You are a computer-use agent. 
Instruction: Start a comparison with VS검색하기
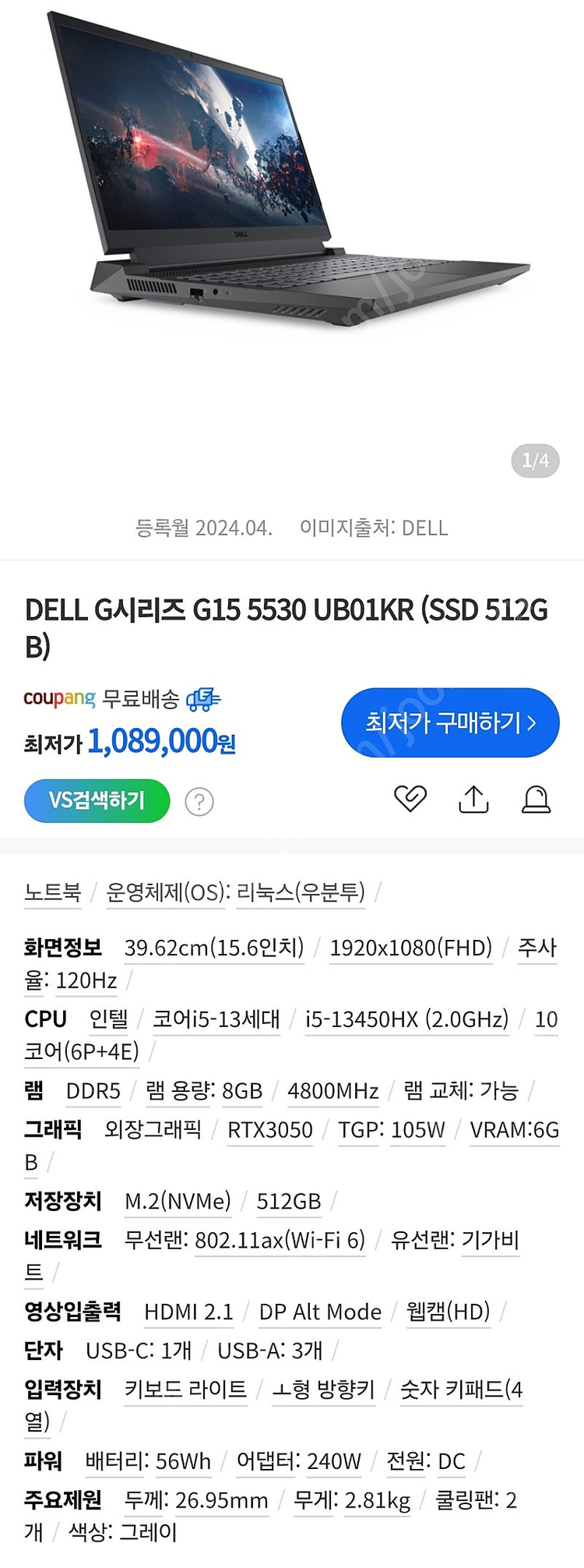pyautogui.click(x=96, y=800)
